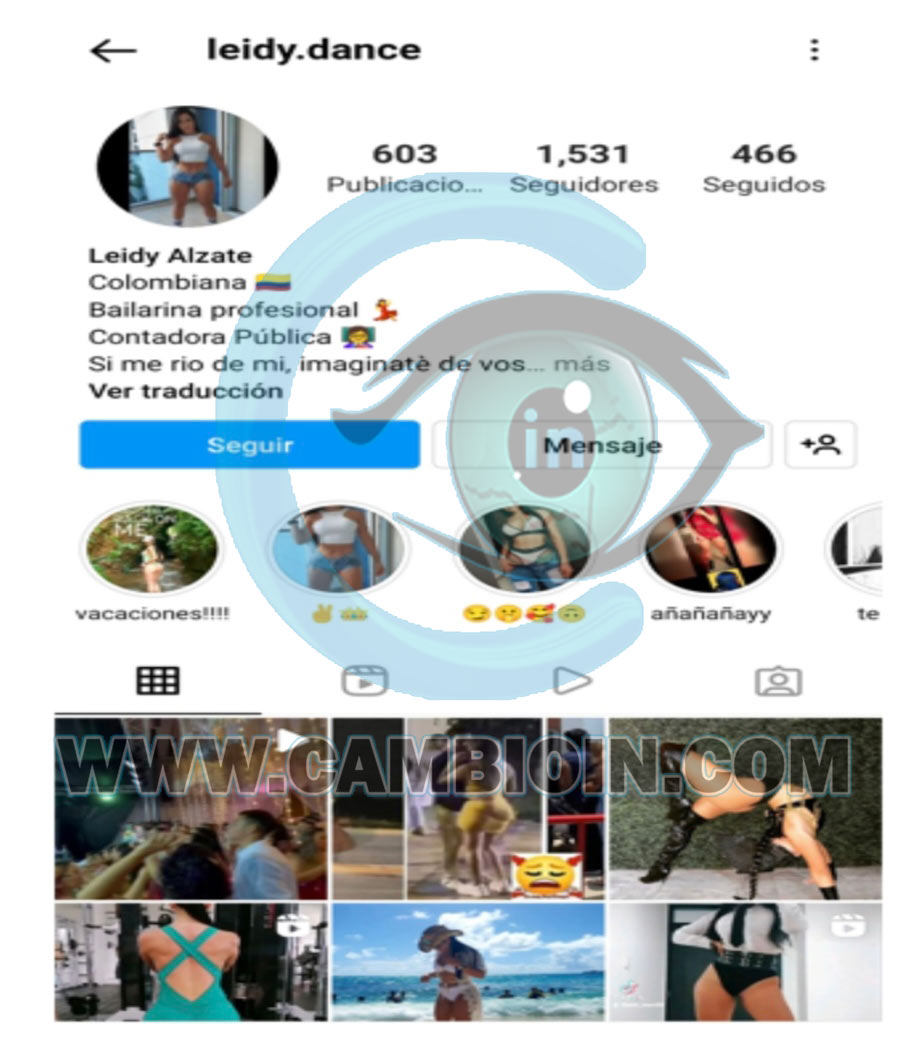
Task: Open the green dress gym reel
Action: 191,961
